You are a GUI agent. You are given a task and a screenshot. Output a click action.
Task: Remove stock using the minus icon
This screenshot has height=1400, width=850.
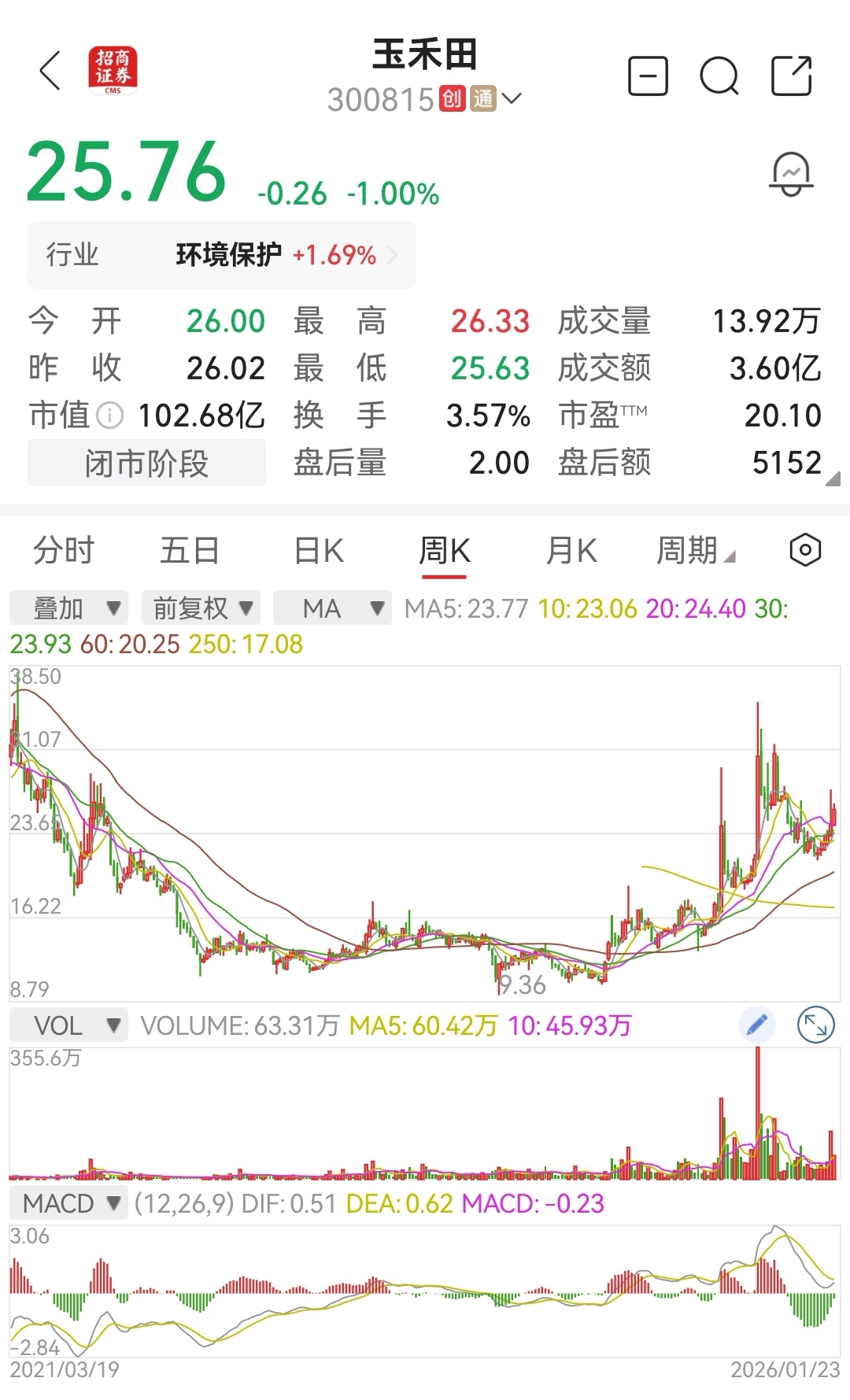point(647,75)
